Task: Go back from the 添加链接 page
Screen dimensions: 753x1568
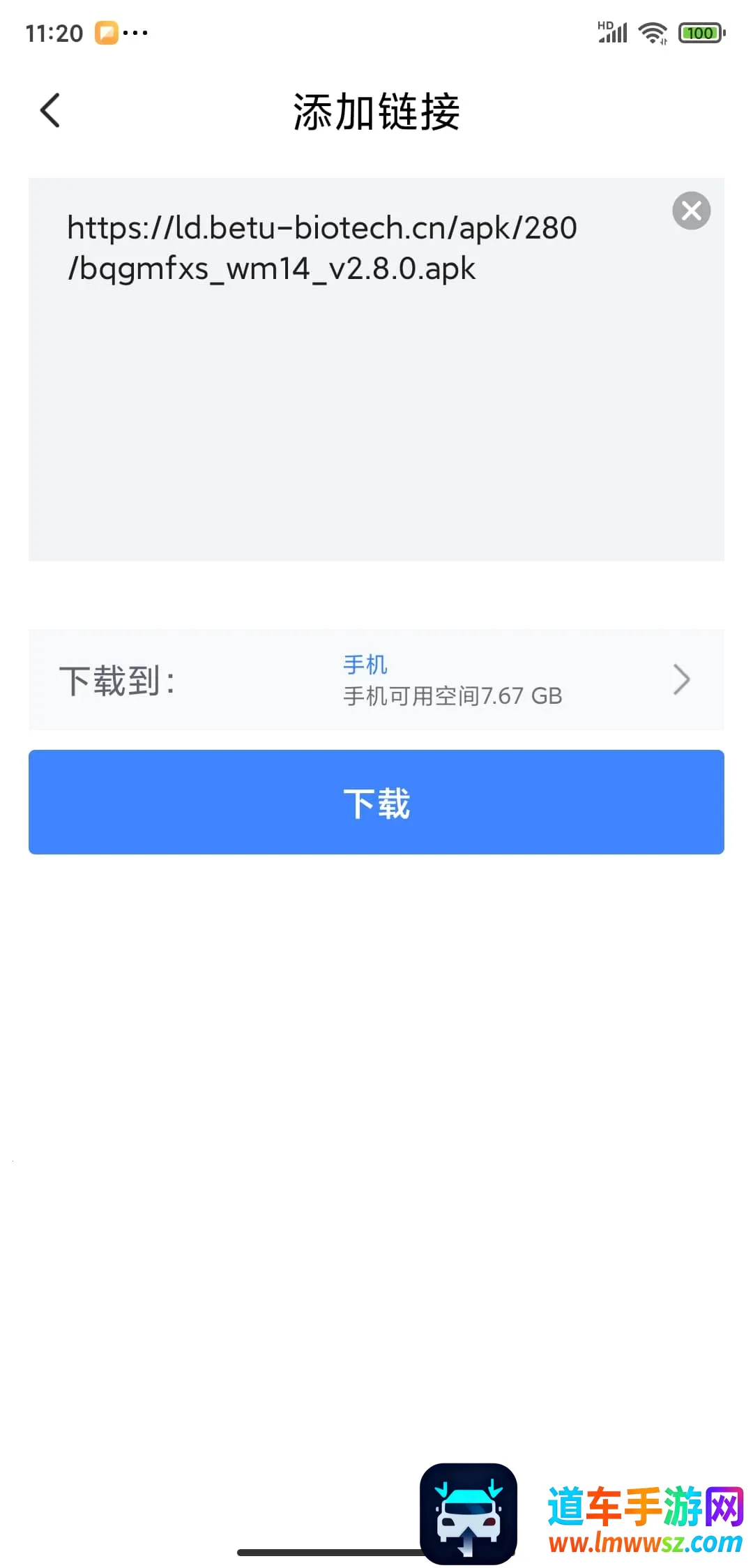Action: 50,111
